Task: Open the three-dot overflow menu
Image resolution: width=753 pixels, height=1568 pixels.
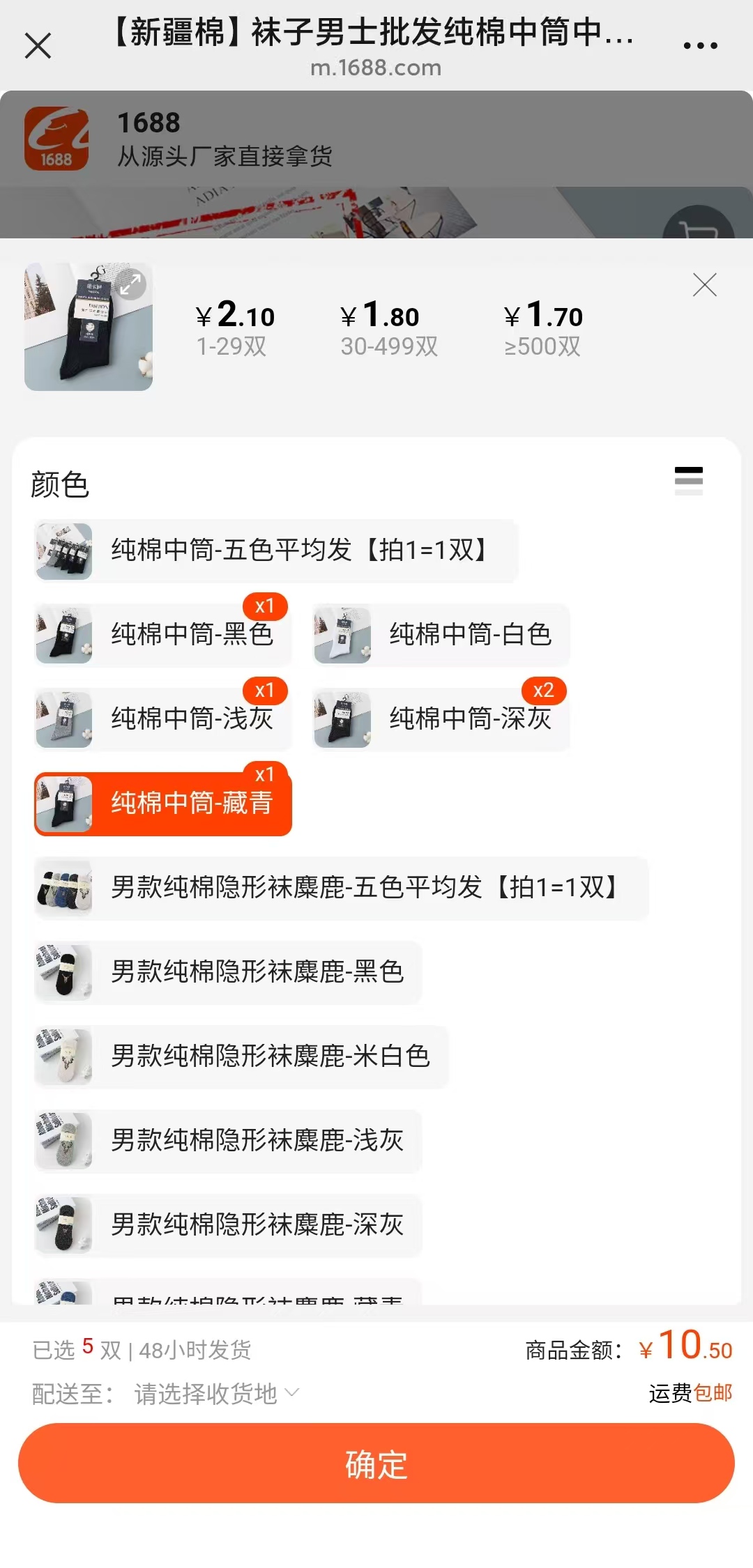Action: (x=700, y=46)
